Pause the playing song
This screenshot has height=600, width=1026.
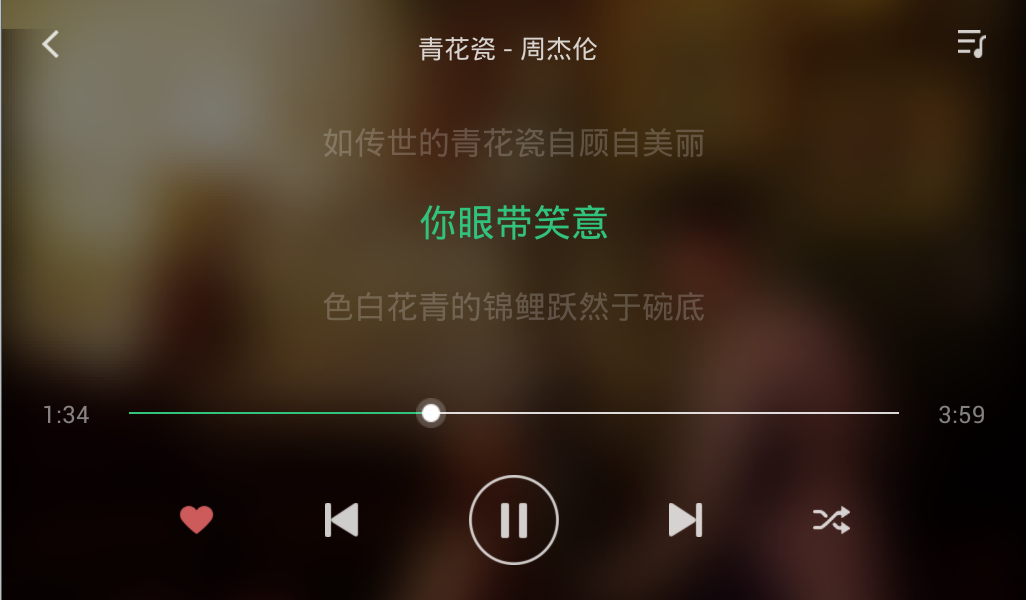[513, 520]
